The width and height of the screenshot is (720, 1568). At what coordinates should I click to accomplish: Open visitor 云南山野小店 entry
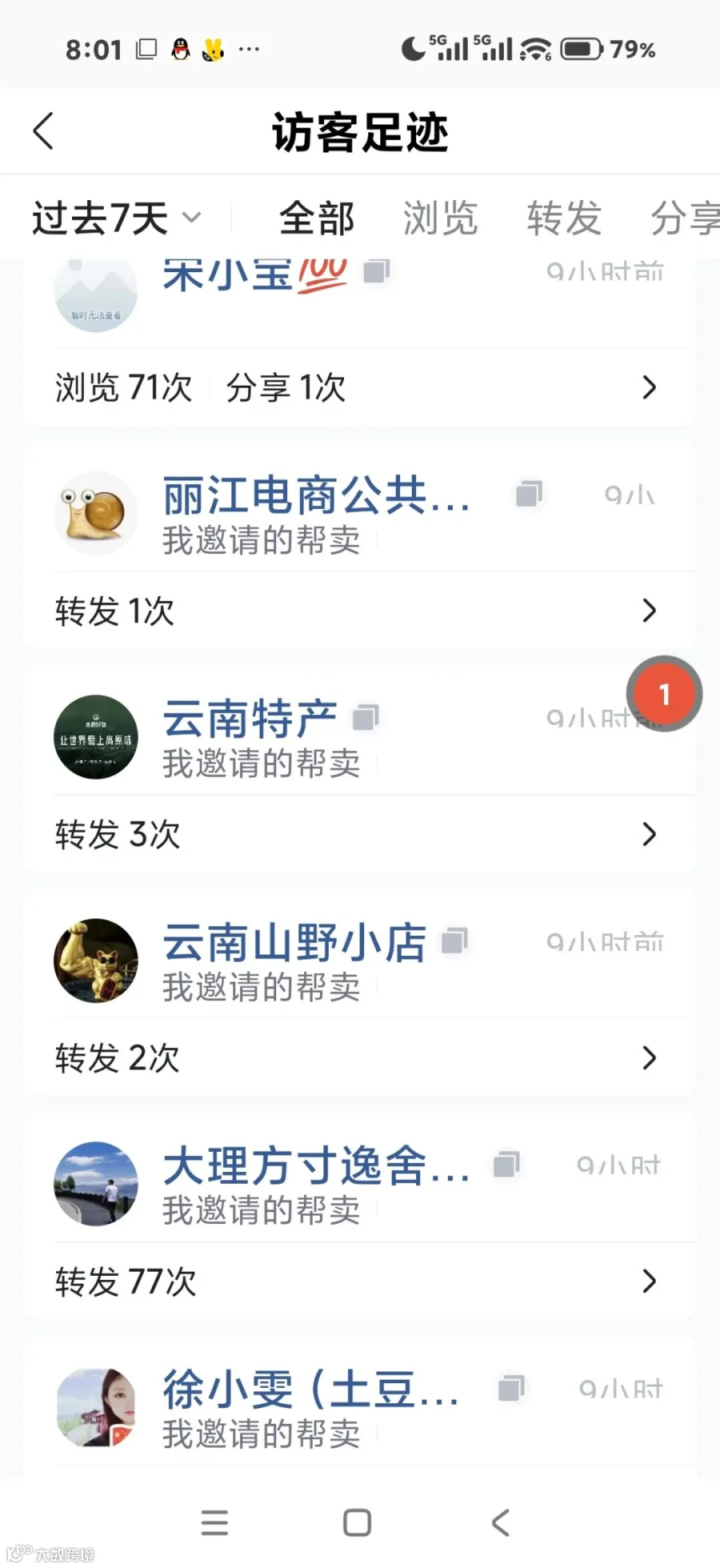(x=294, y=942)
